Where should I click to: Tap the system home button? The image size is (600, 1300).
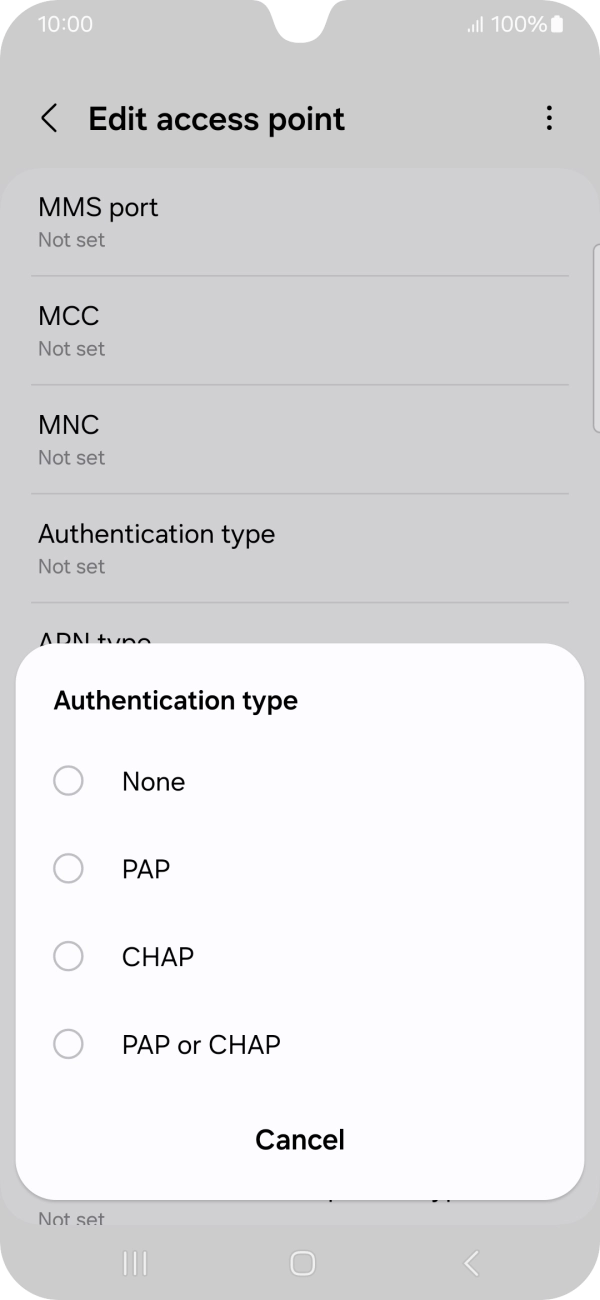pos(302,1263)
